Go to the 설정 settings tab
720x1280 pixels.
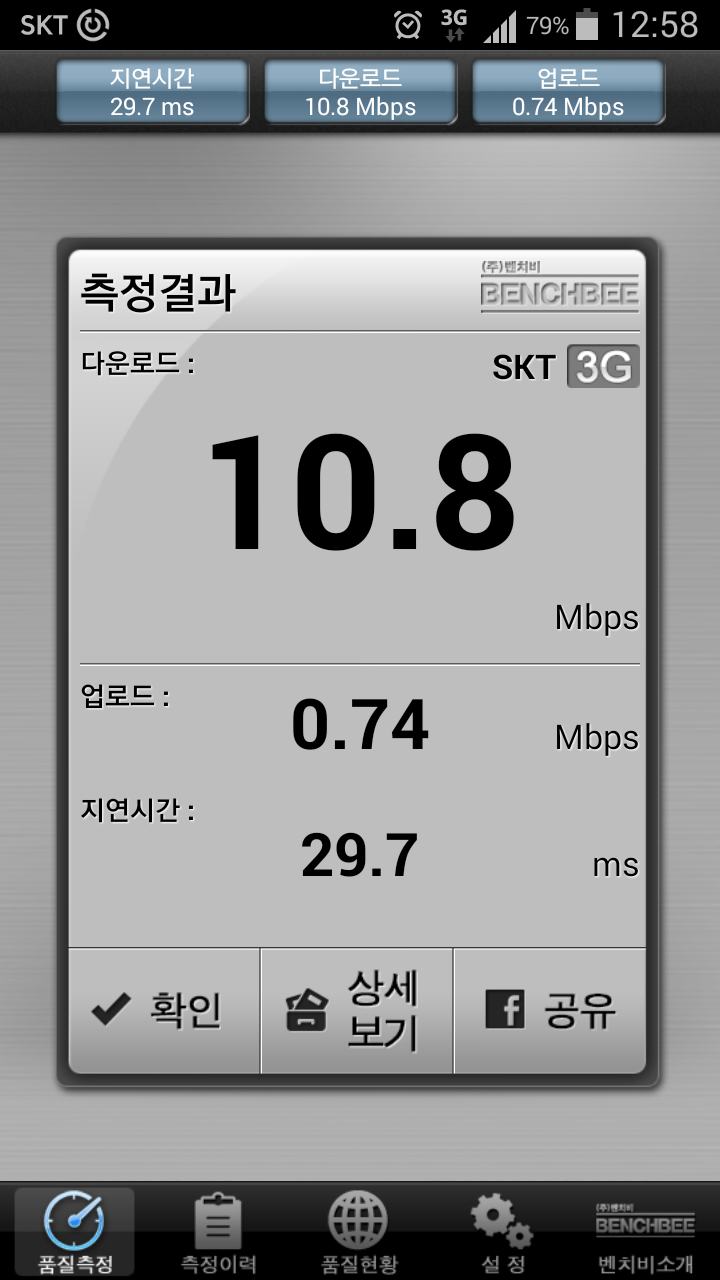point(502,1232)
